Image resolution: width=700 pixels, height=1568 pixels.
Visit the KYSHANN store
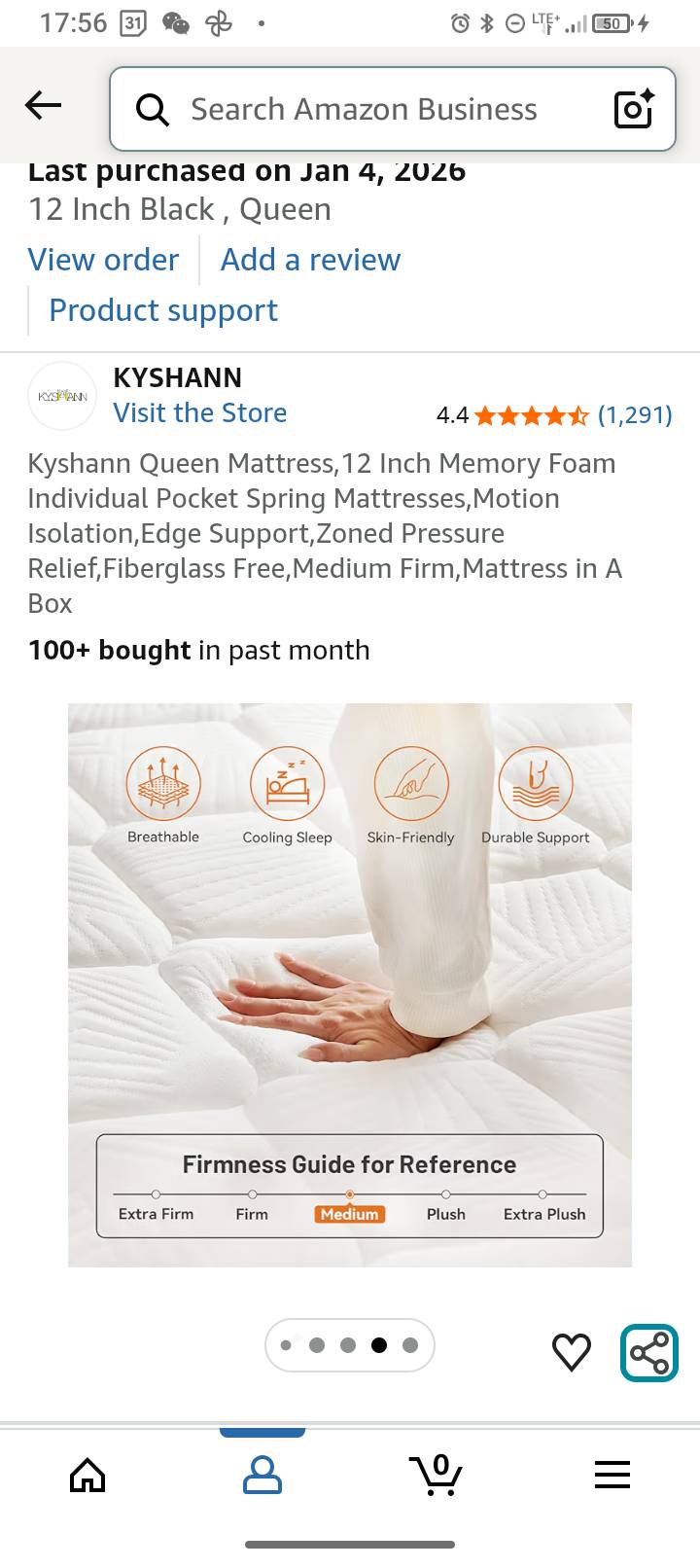point(199,413)
